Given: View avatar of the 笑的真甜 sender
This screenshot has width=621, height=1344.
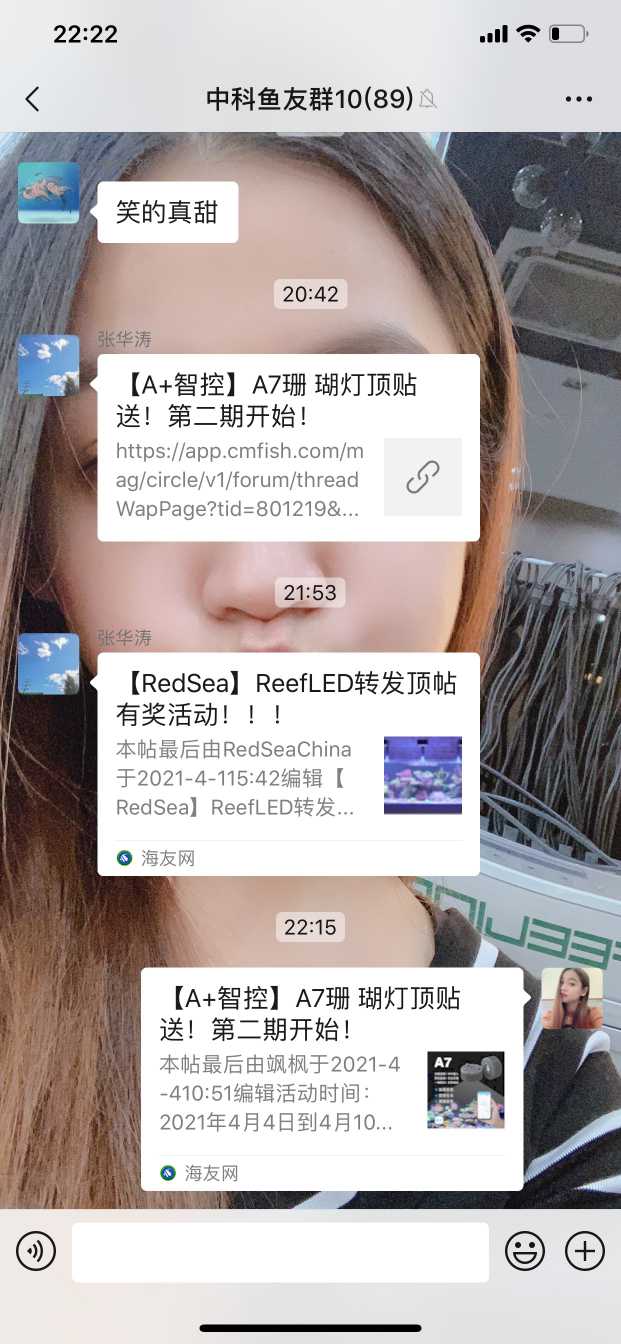Looking at the screenshot, I should click(48, 193).
